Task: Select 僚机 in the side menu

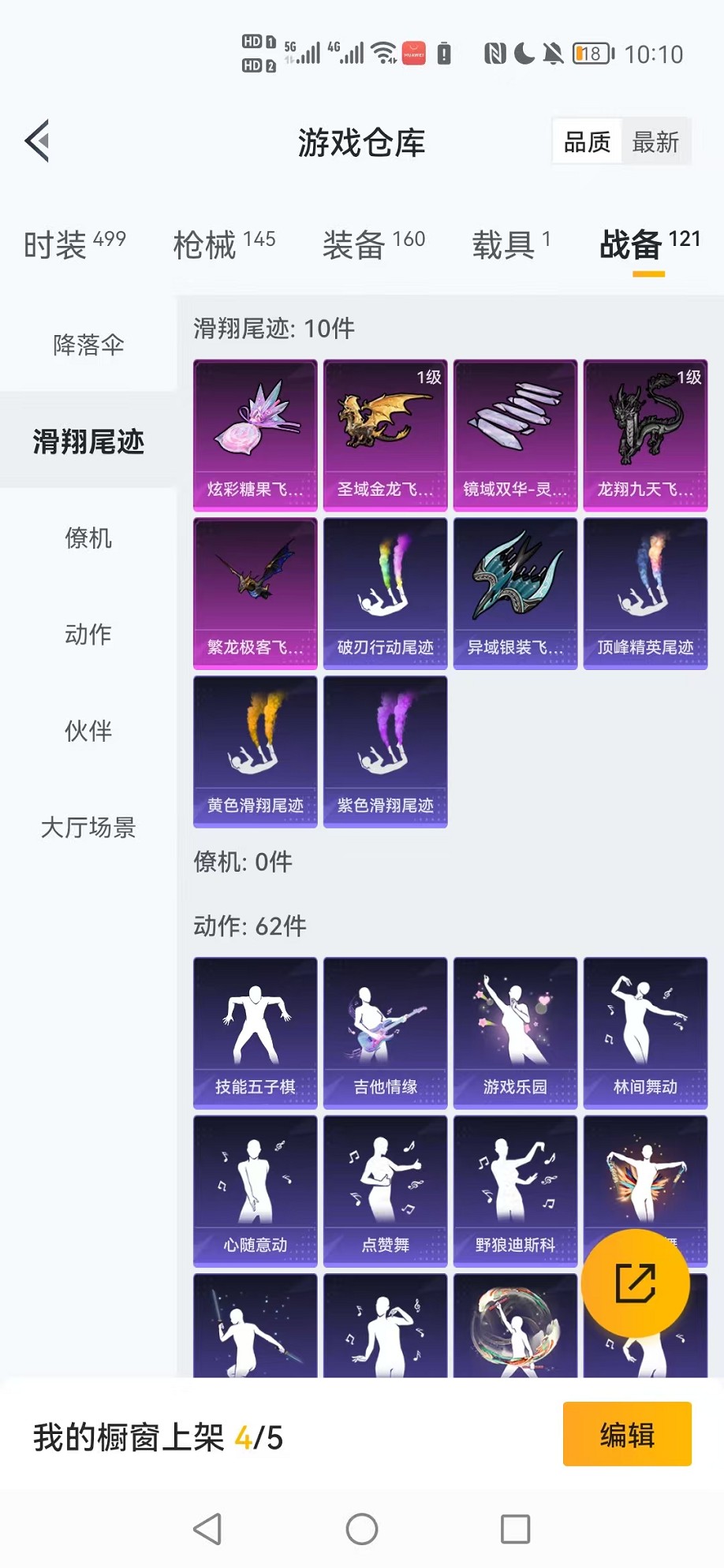Action: click(x=88, y=538)
